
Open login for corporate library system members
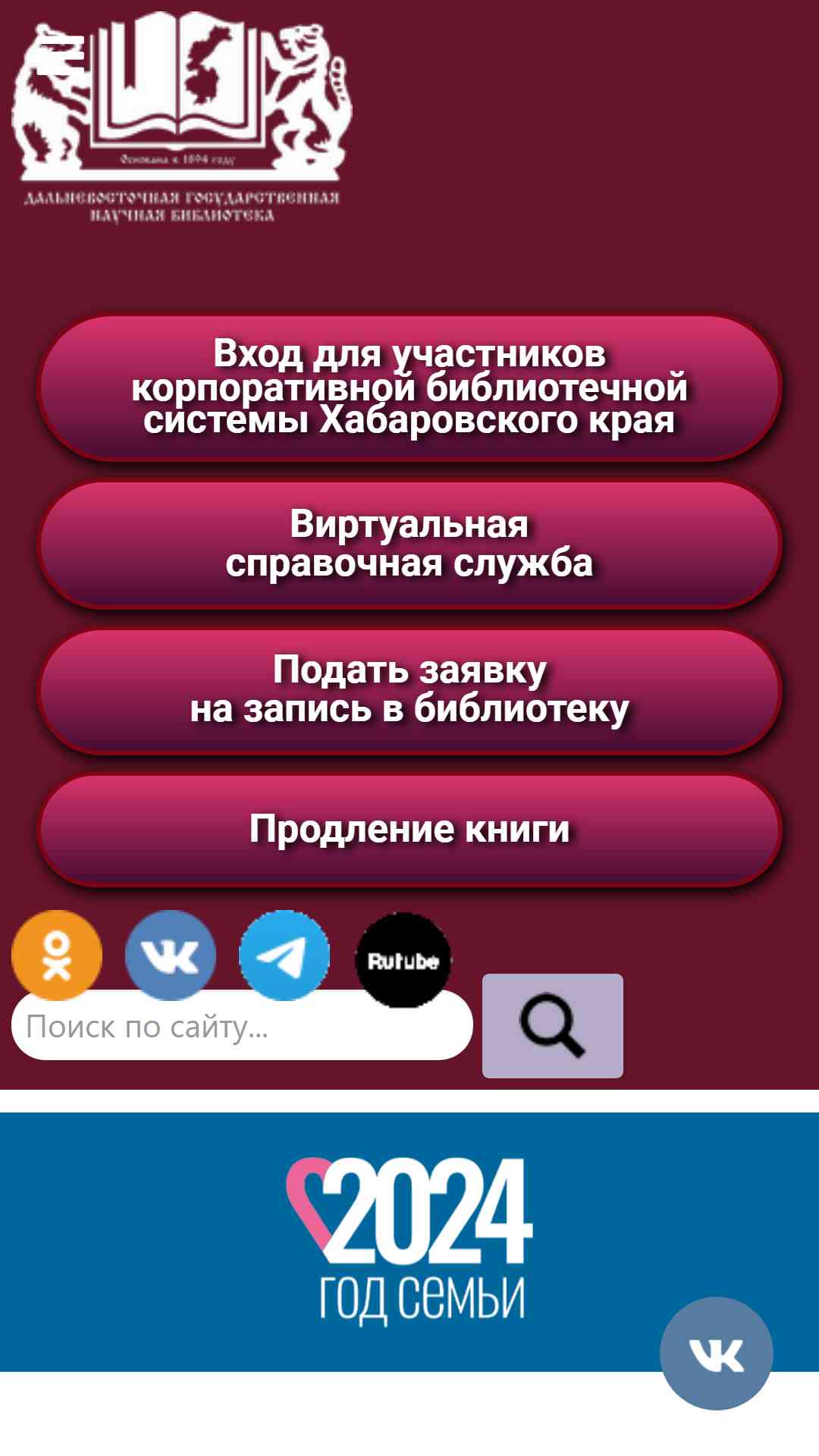[x=409, y=388]
